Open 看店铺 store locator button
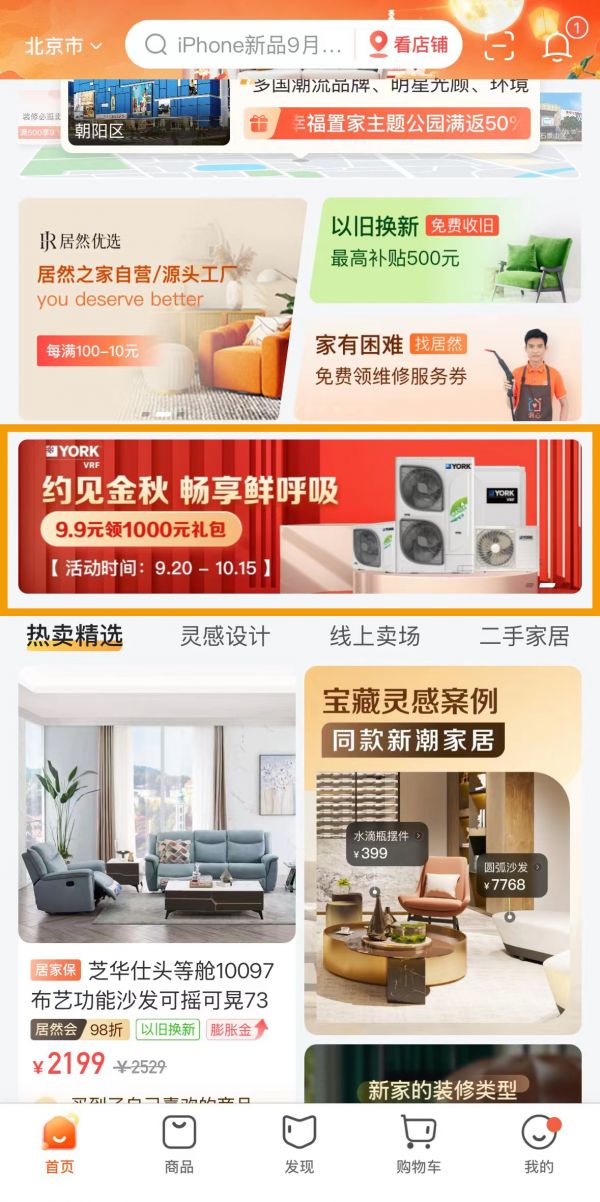The width and height of the screenshot is (600, 1202). pos(408,45)
